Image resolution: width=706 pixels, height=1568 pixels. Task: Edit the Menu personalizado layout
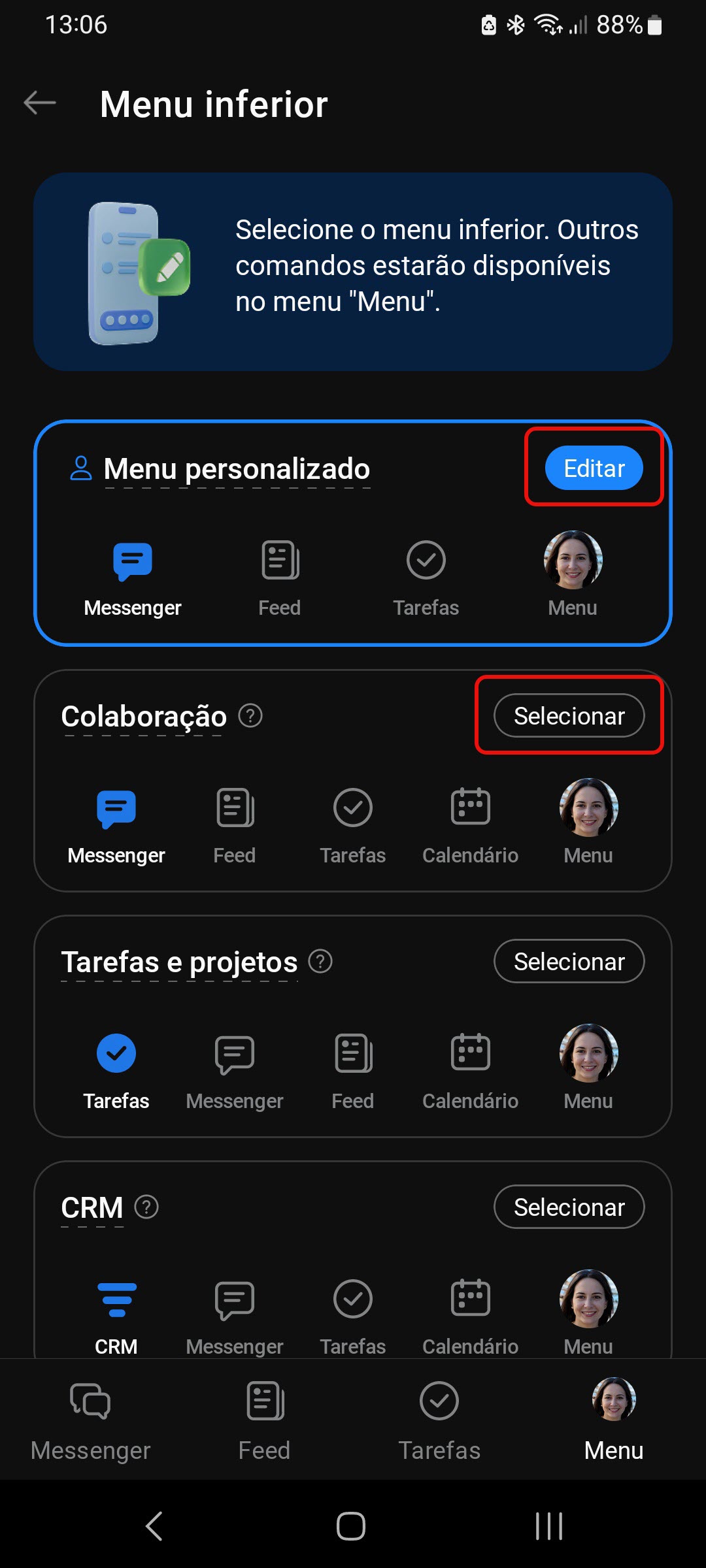pos(594,468)
